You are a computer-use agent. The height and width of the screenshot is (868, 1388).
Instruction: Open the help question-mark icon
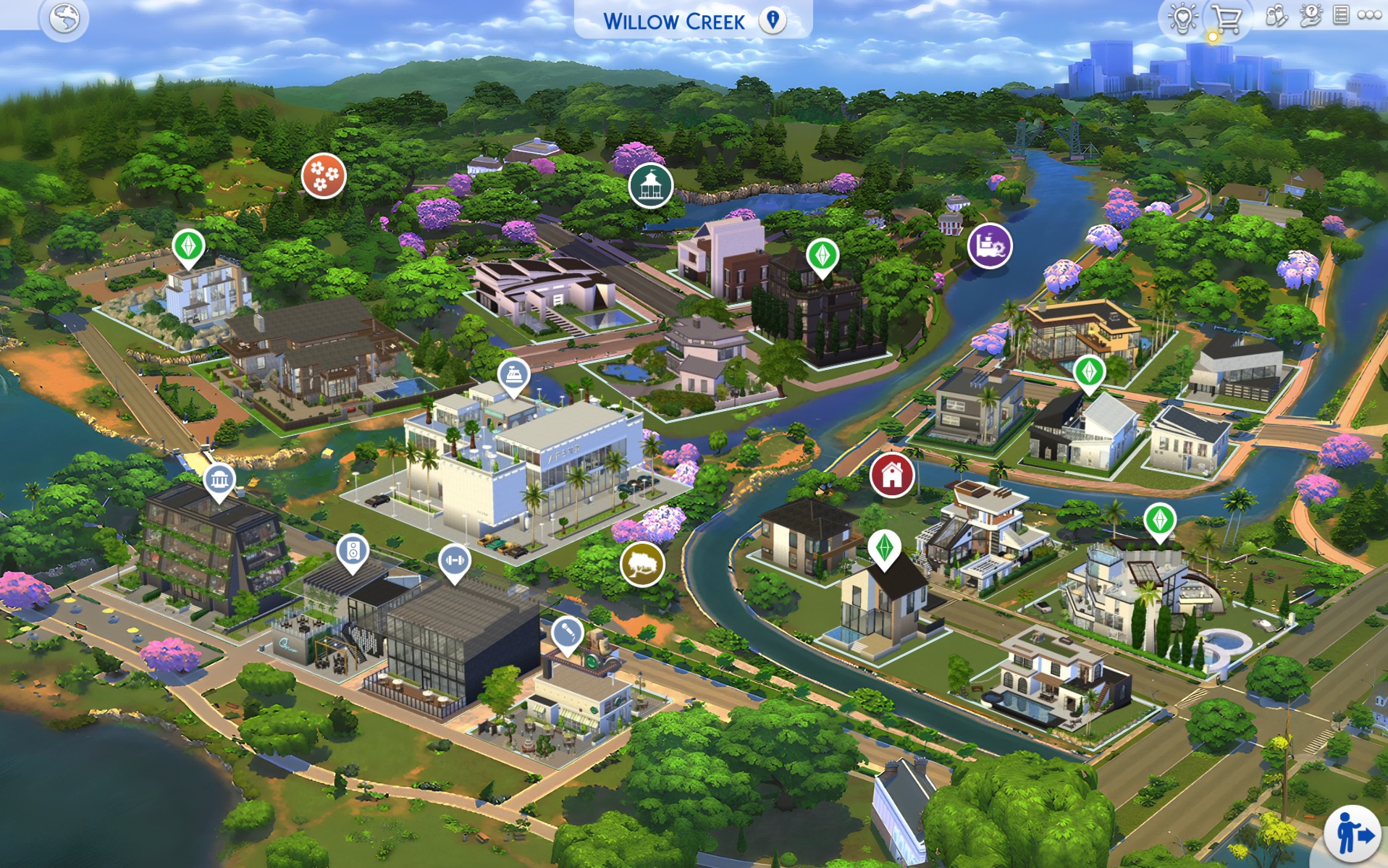(1311, 16)
